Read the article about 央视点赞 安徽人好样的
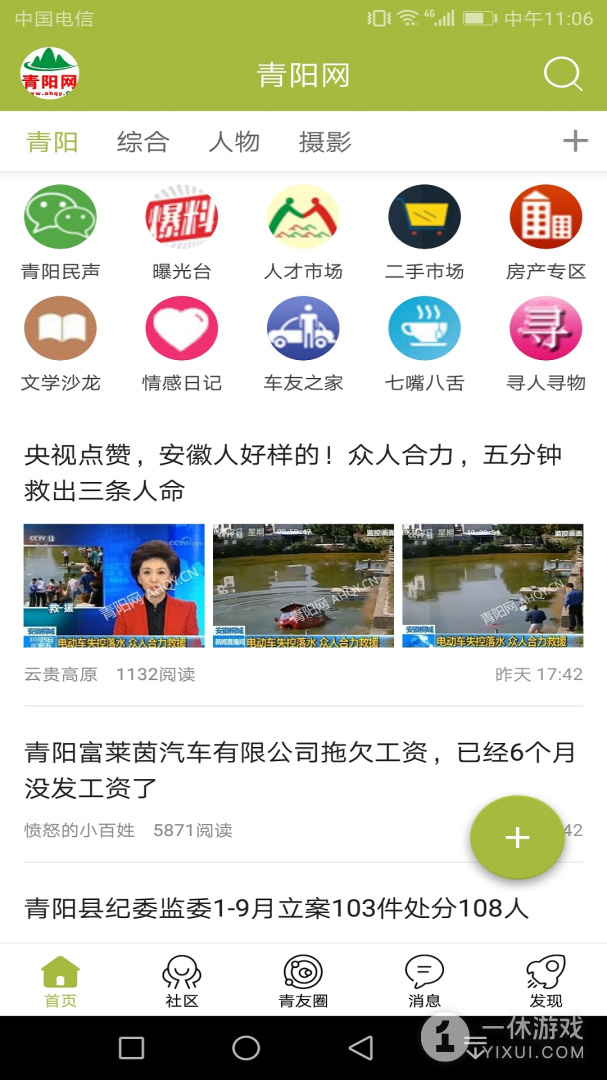The image size is (607, 1080). (x=293, y=473)
